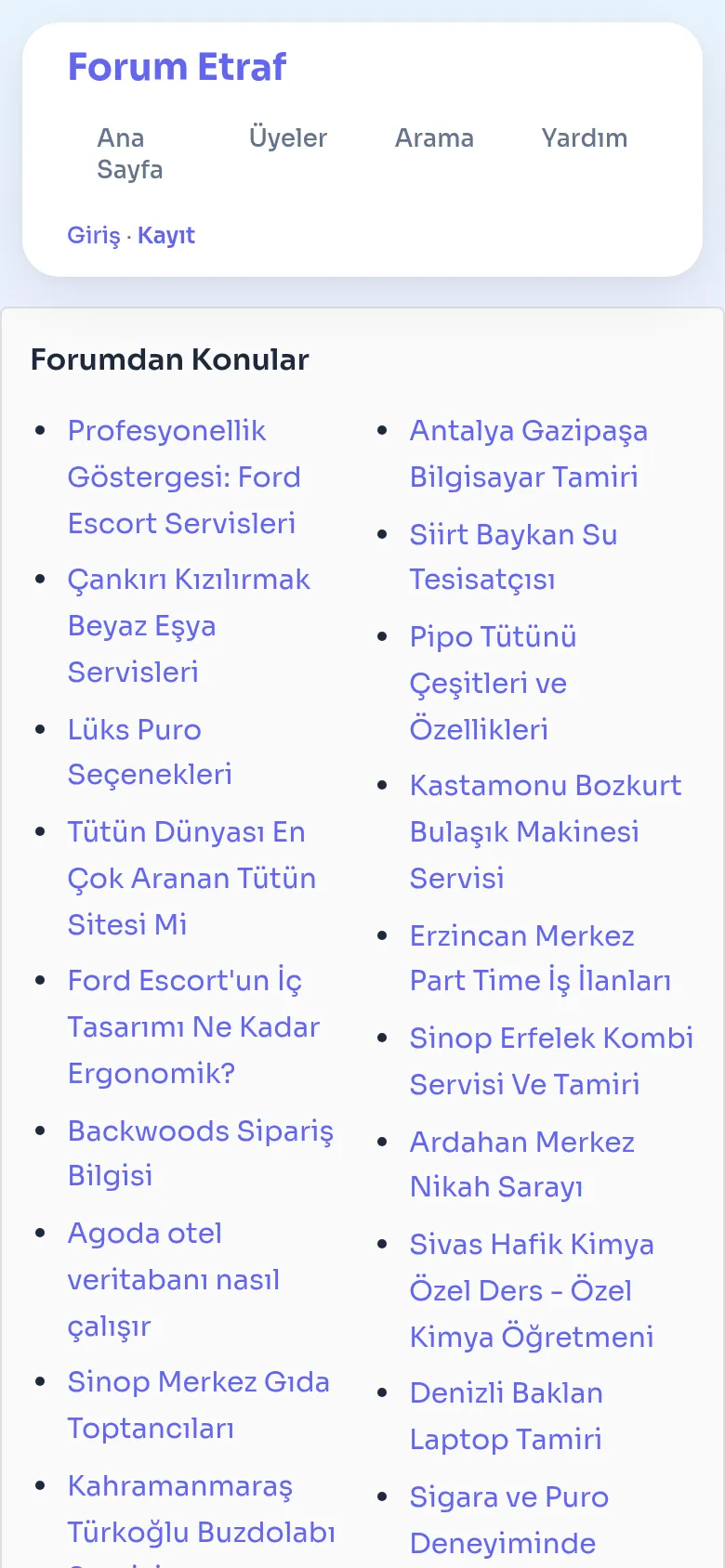Open Denizli Baklan Laptop Tamiri topic
725x1568 pixels.
(507, 1417)
